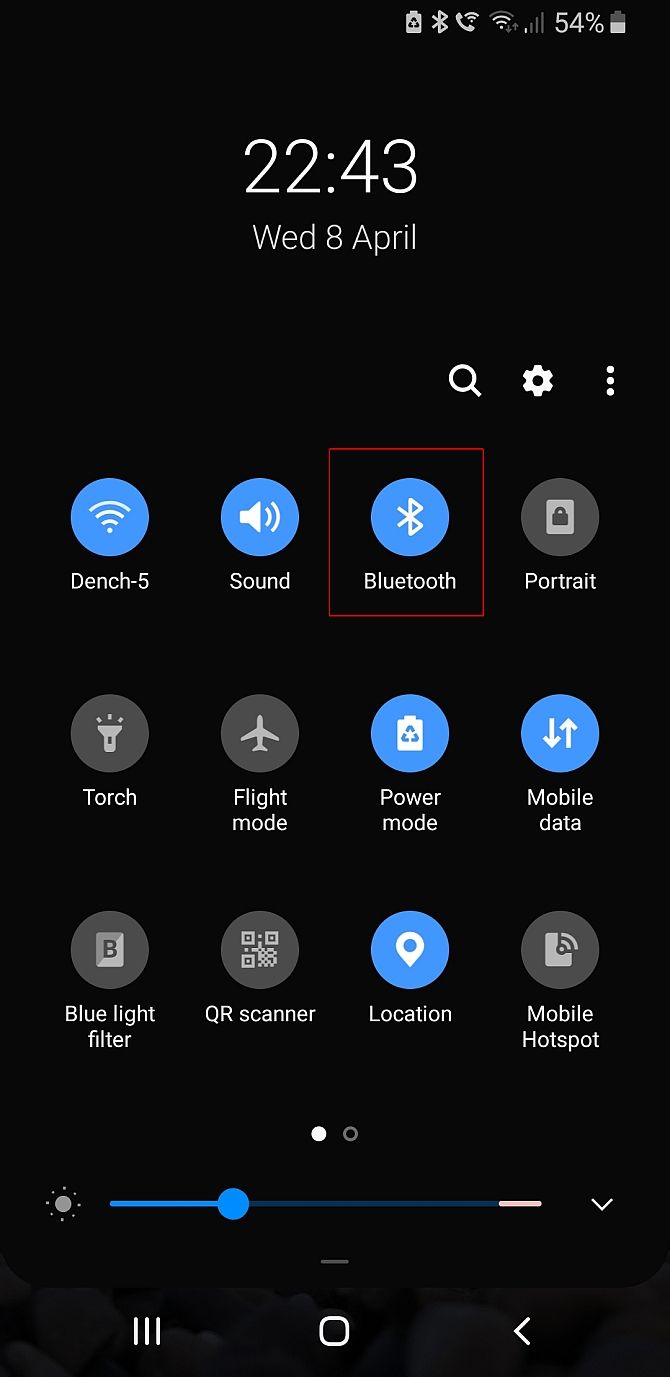The width and height of the screenshot is (670, 1377).
Task: Toggle the Dench-5 Wi-Fi tile
Action: tap(110, 518)
